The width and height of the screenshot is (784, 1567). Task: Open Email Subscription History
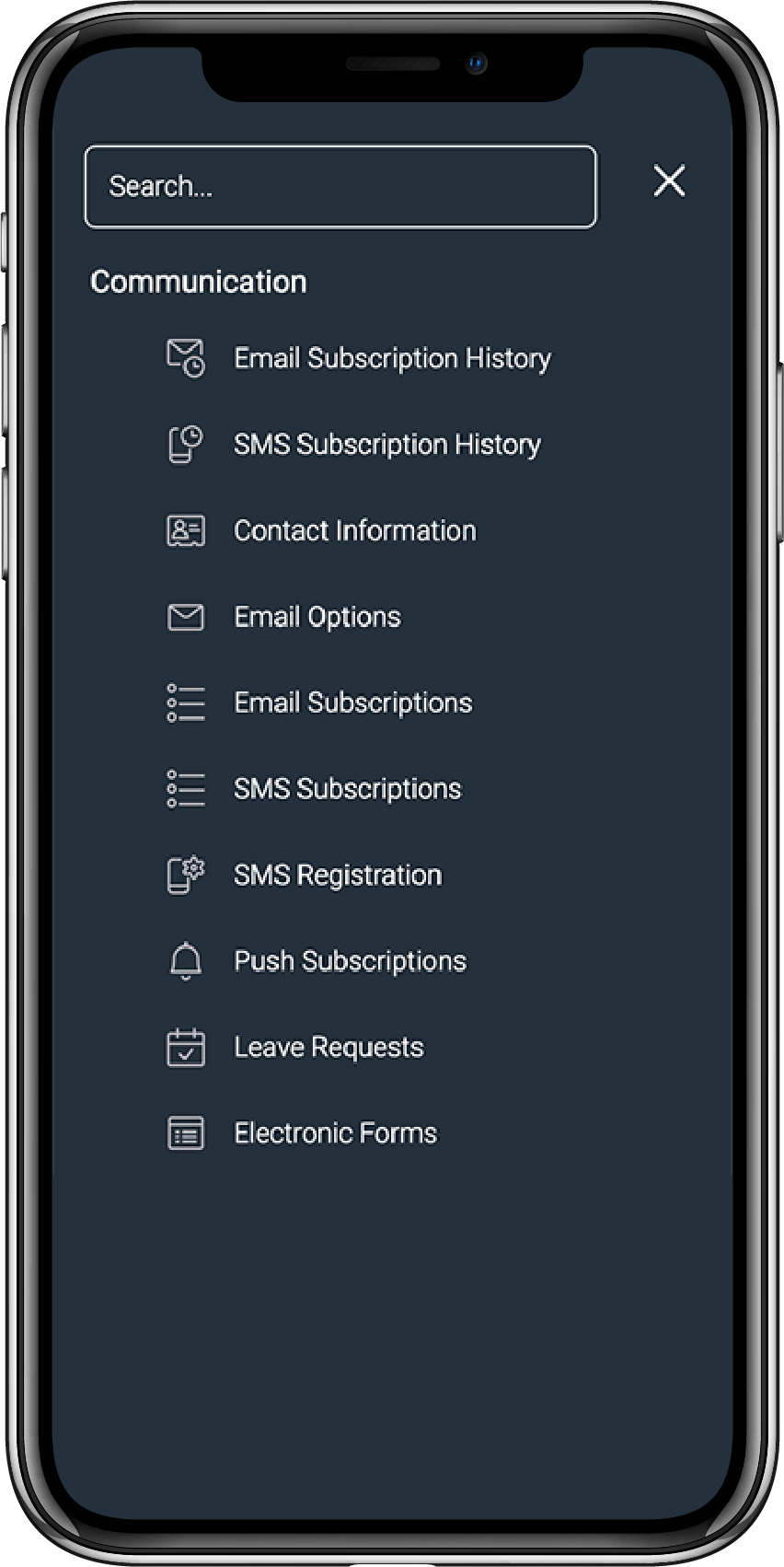coord(359,358)
